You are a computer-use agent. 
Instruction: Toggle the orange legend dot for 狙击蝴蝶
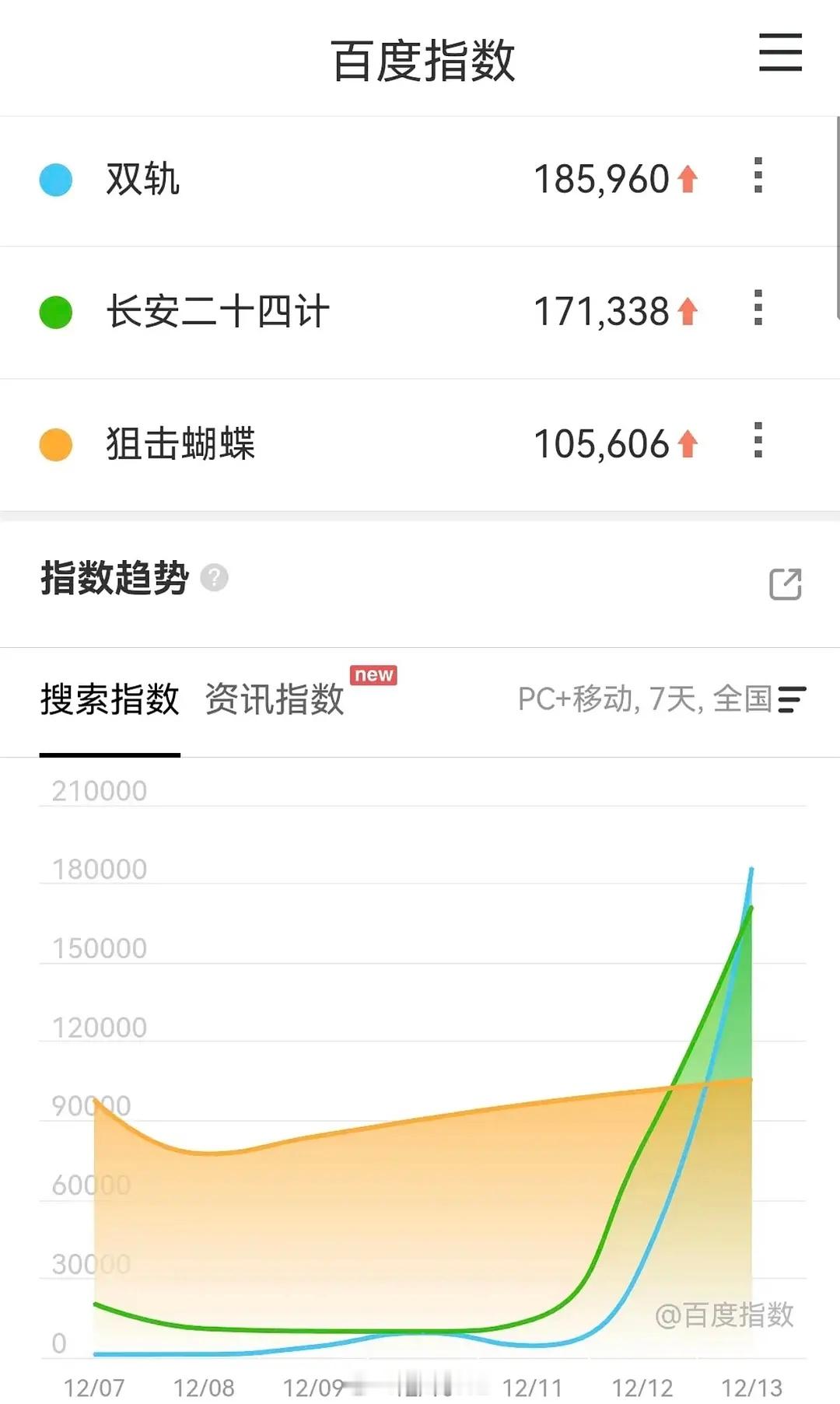tap(56, 443)
